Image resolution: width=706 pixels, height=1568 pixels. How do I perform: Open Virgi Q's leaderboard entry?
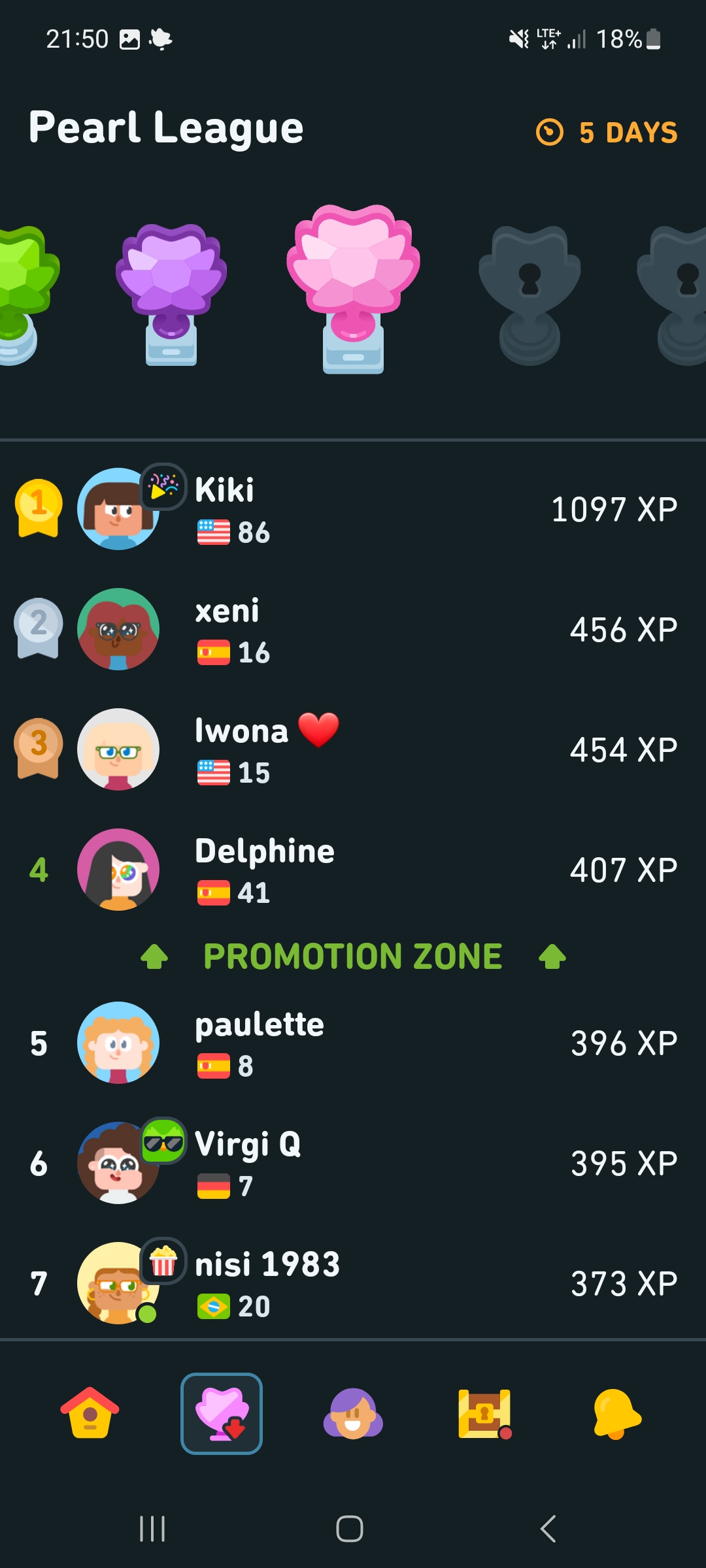coord(353,1164)
